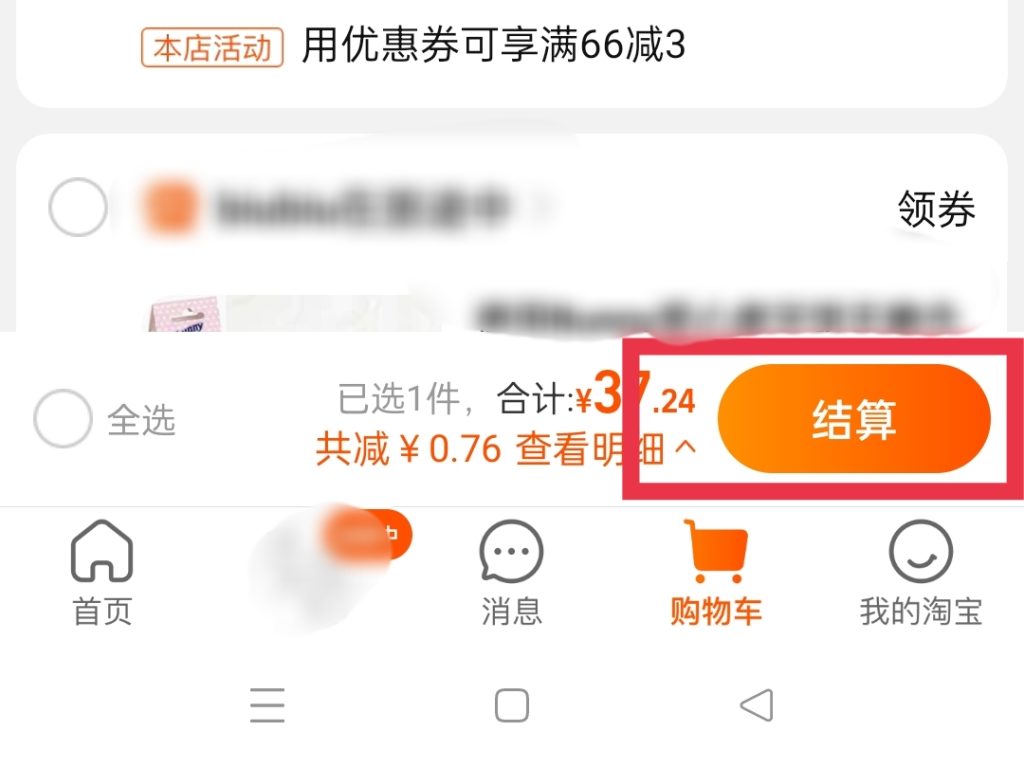Image resolution: width=1024 pixels, height=768 pixels.
Task: Tap 领券 to claim a coupon
Action: [935, 209]
